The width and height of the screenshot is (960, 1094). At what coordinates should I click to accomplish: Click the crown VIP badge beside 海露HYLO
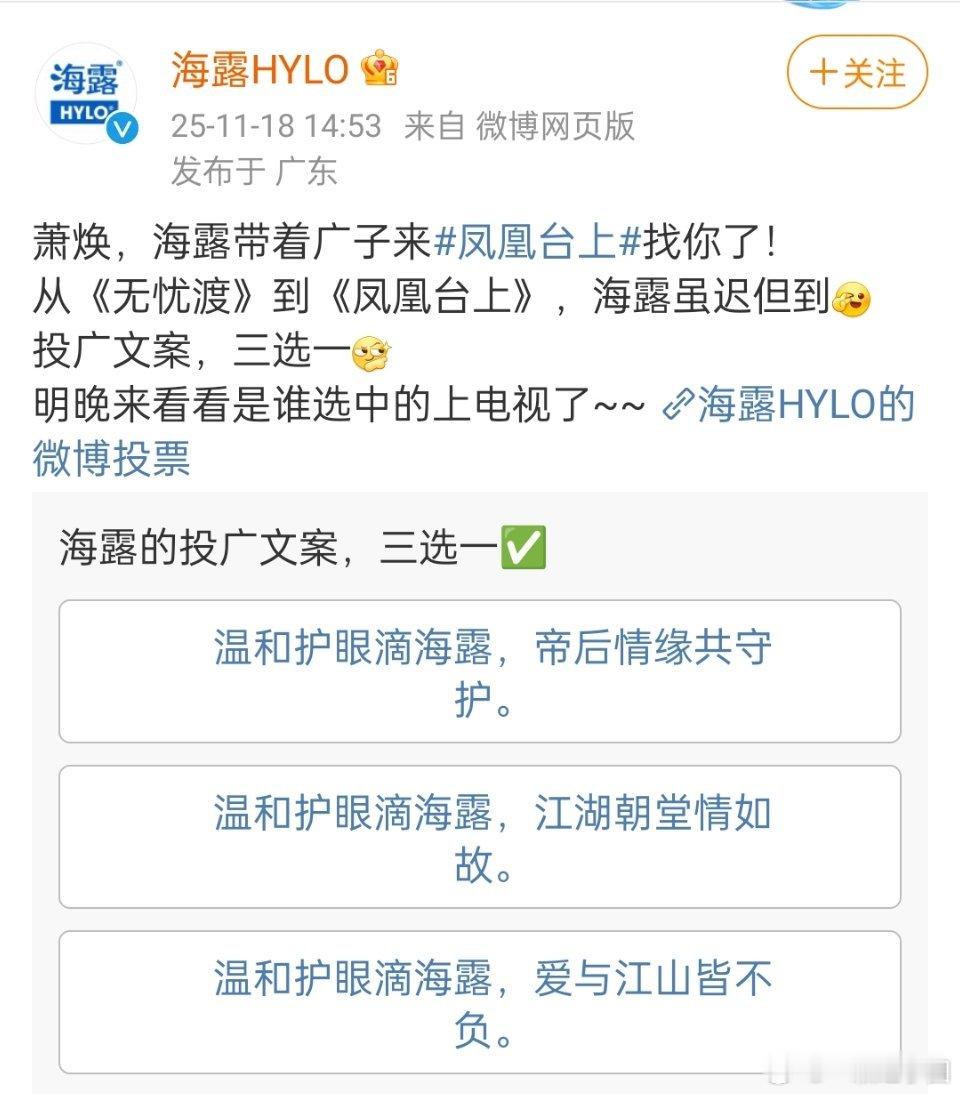coord(380,68)
